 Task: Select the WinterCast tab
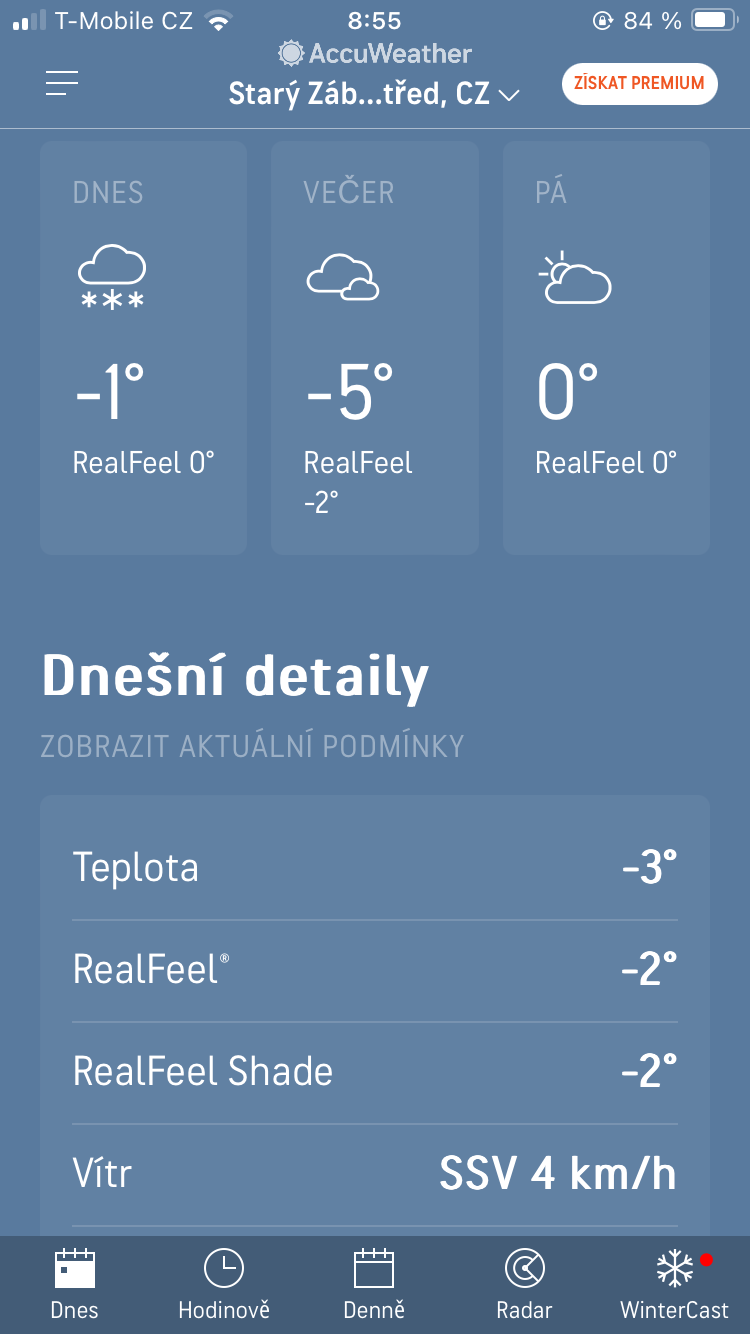point(674,1284)
